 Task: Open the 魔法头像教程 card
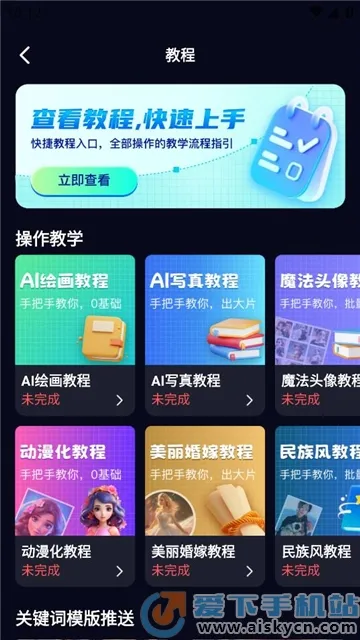tap(318, 335)
